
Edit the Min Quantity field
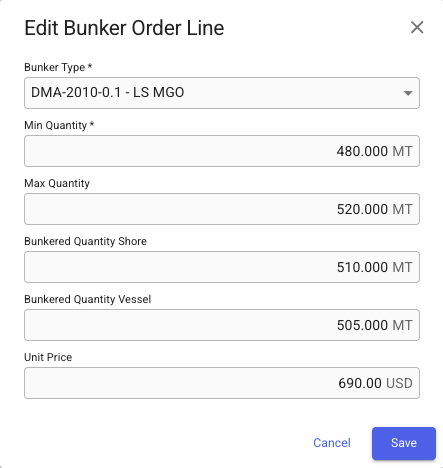222,151
